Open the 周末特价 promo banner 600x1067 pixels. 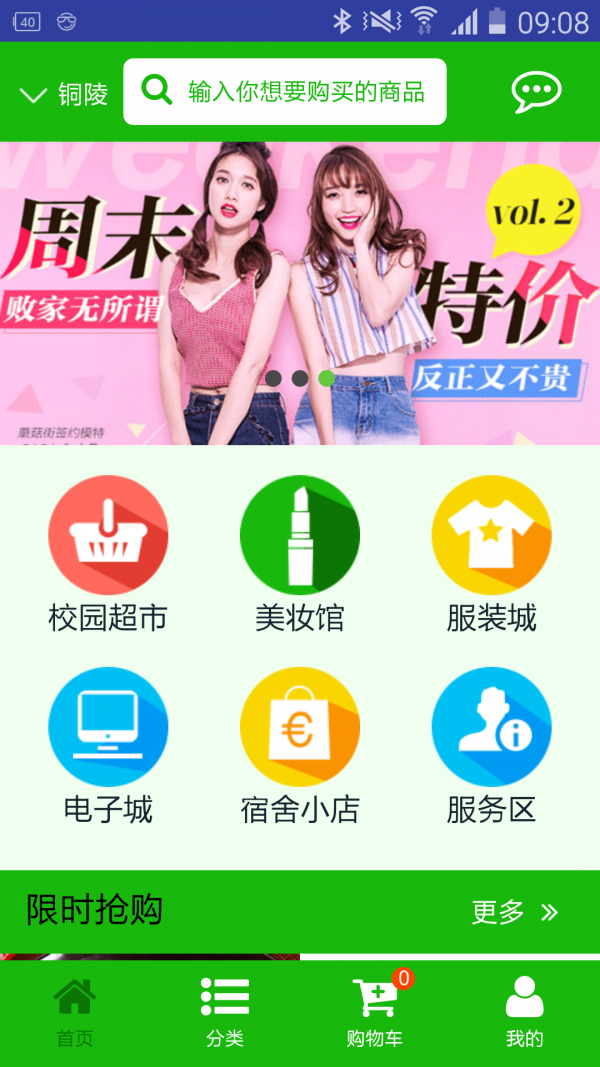pos(300,293)
